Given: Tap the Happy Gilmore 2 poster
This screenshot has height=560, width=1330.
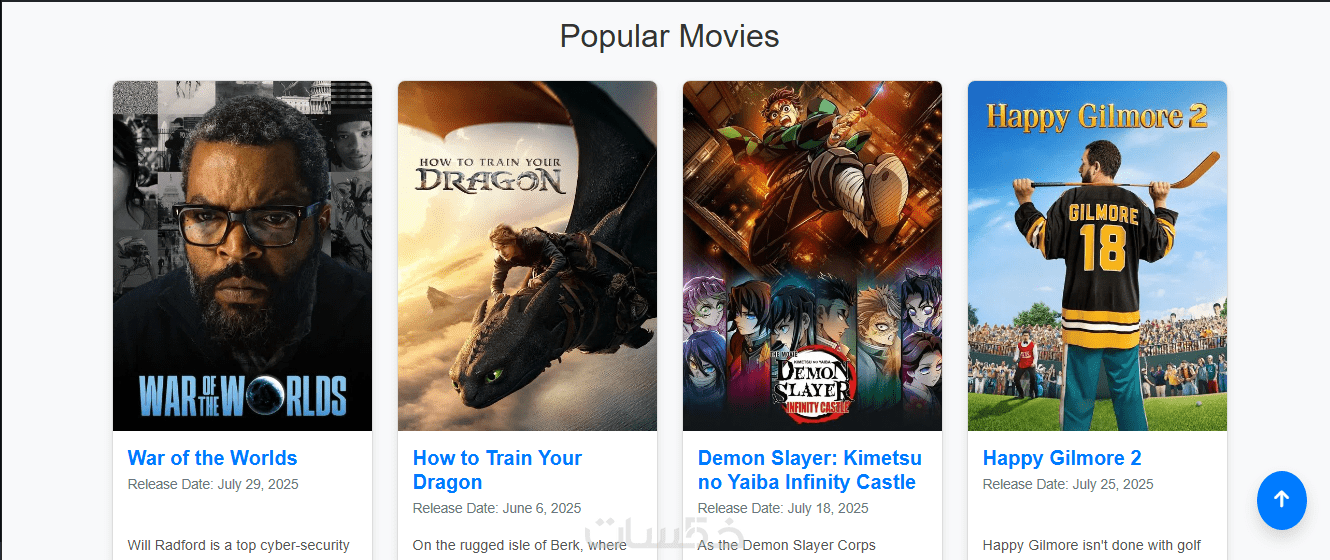Looking at the screenshot, I should [1097, 256].
